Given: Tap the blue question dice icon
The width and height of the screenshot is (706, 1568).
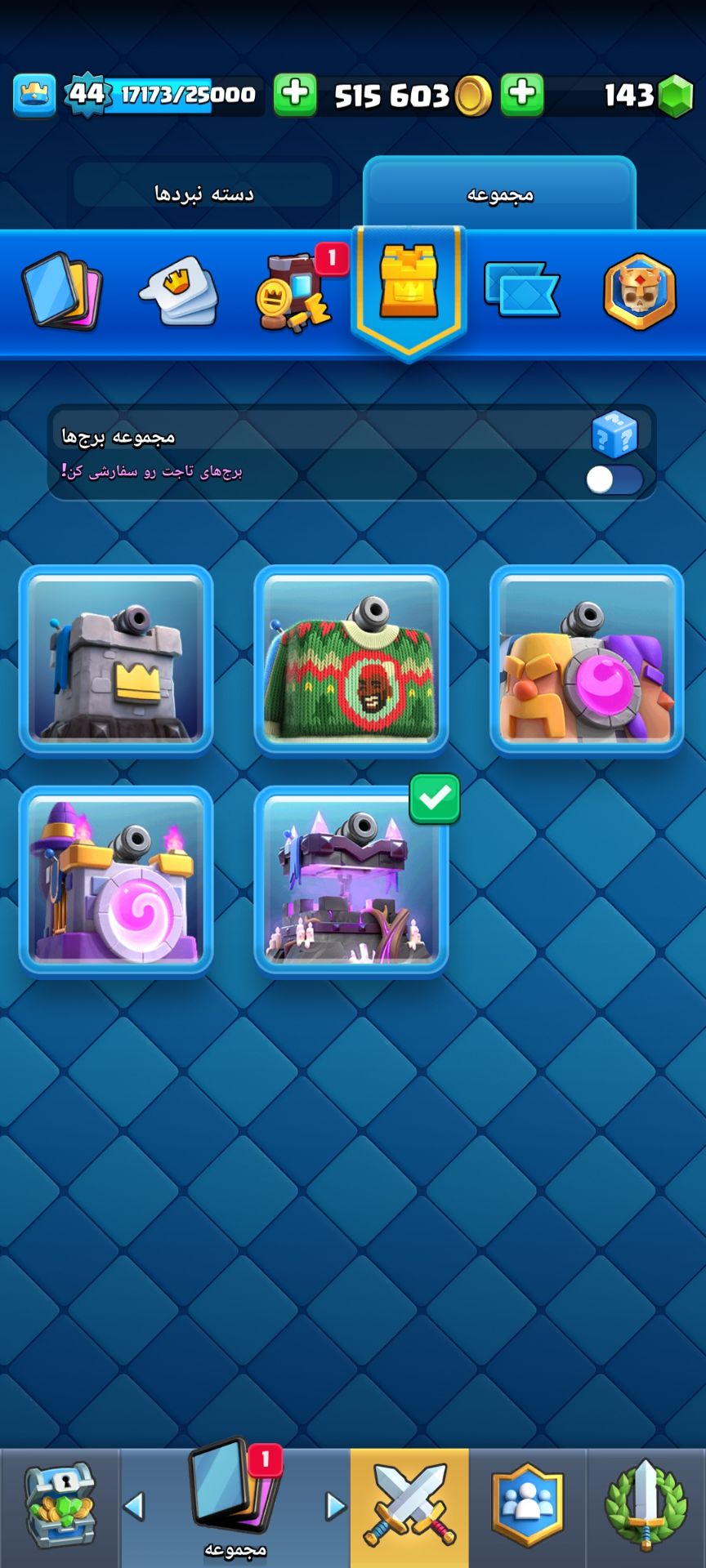Looking at the screenshot, I should [614, 434].
